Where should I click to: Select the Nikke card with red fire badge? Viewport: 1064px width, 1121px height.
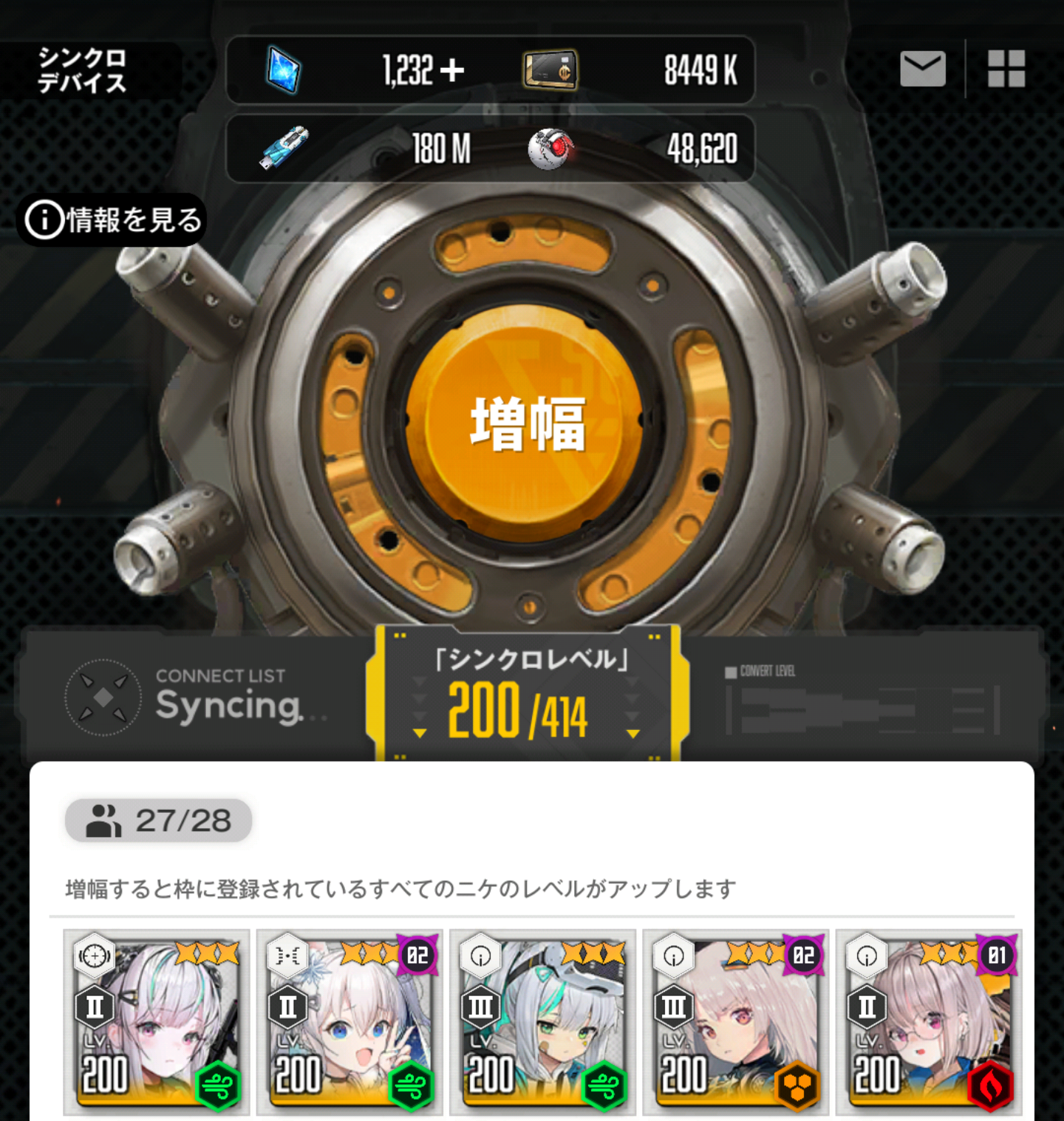click(x=929, y=1022)
